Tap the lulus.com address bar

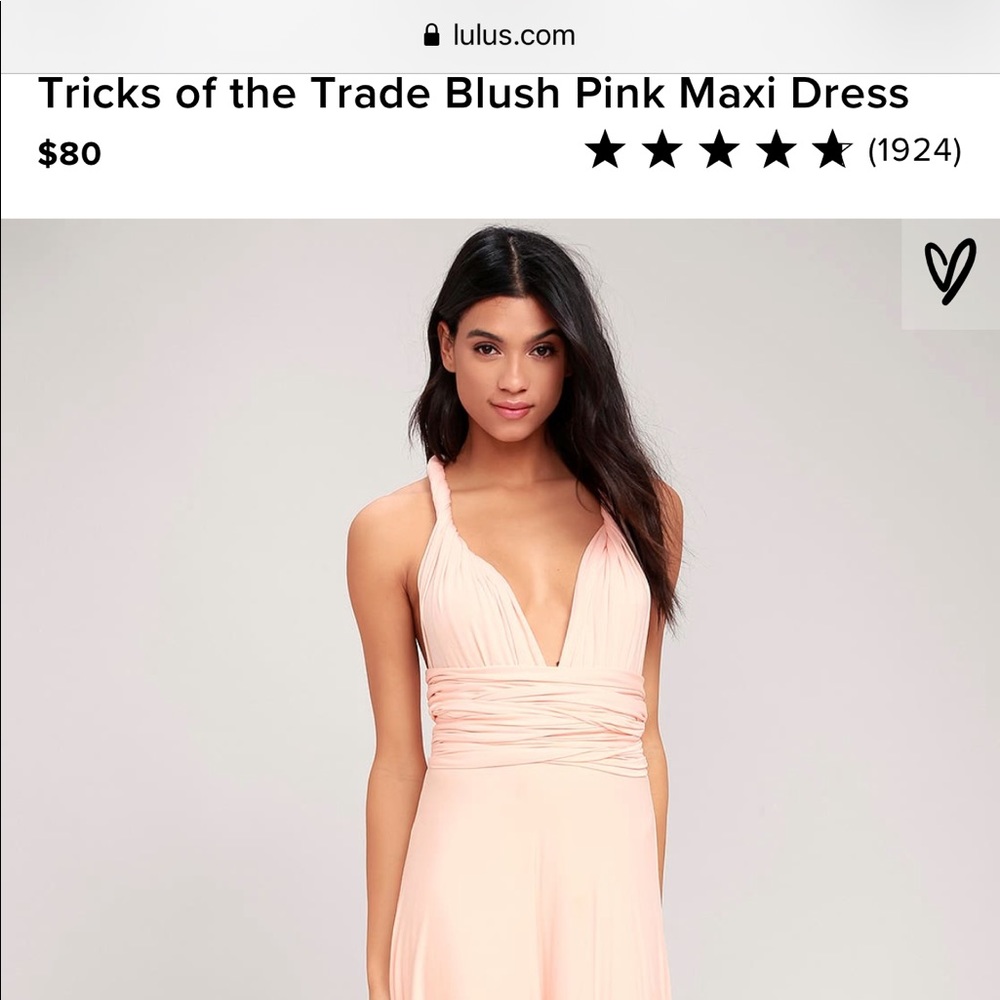[x=500, y=36]
